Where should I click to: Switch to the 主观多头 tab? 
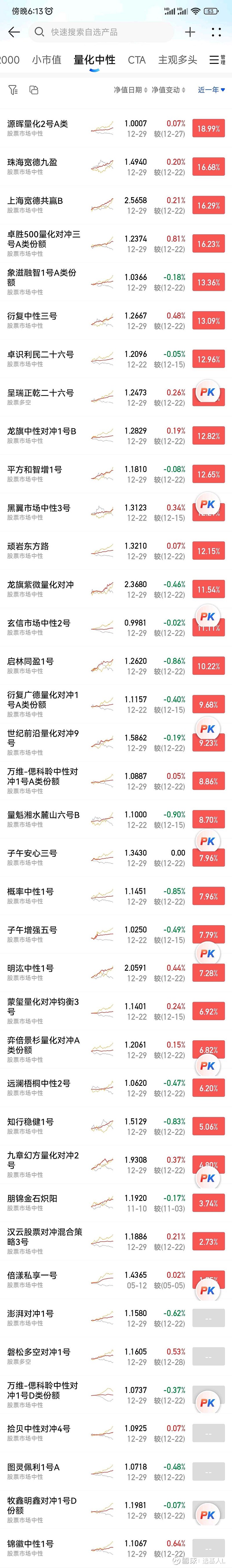(177, 60)
